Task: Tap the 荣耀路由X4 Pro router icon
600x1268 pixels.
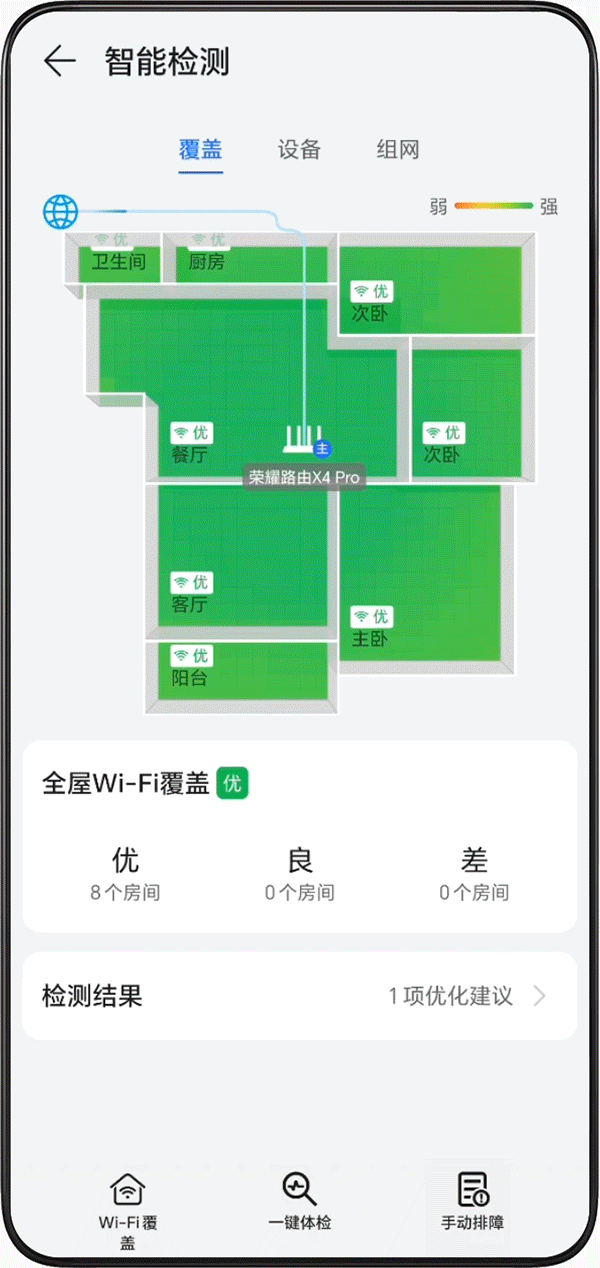Action: click(302, 442)
